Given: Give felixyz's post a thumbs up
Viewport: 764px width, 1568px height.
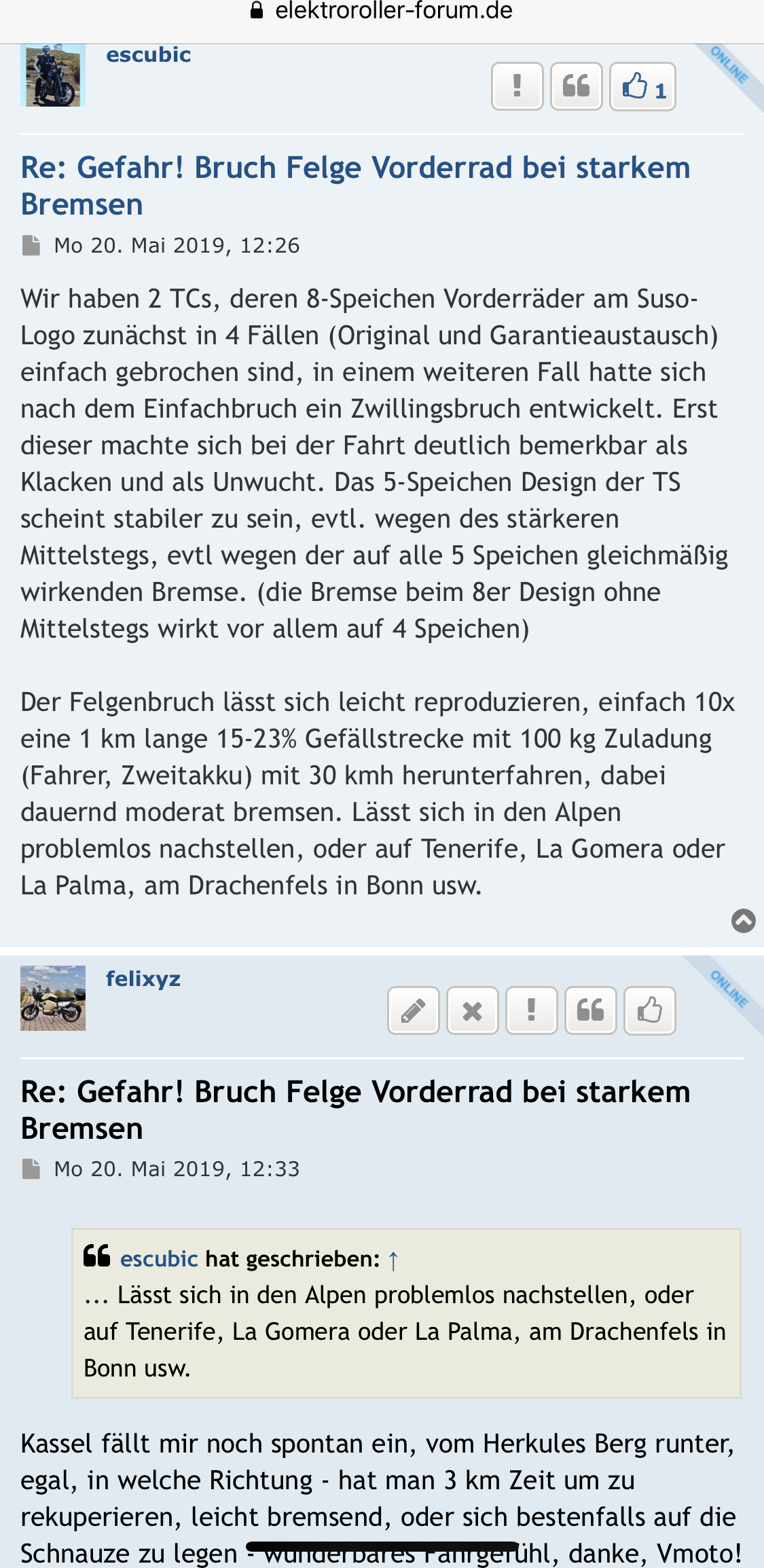Looking at the screenshot, I should (649, 1010).
